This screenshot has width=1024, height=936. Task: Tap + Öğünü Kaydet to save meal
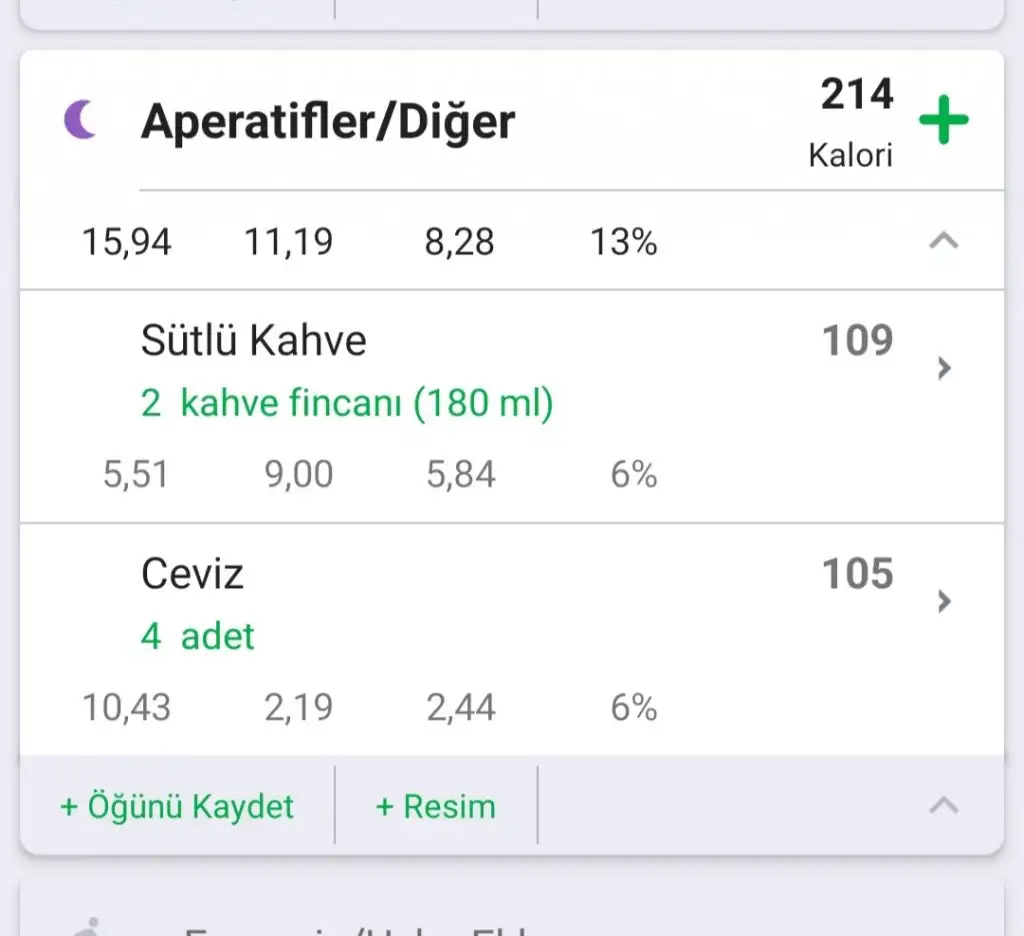(177, 806)
